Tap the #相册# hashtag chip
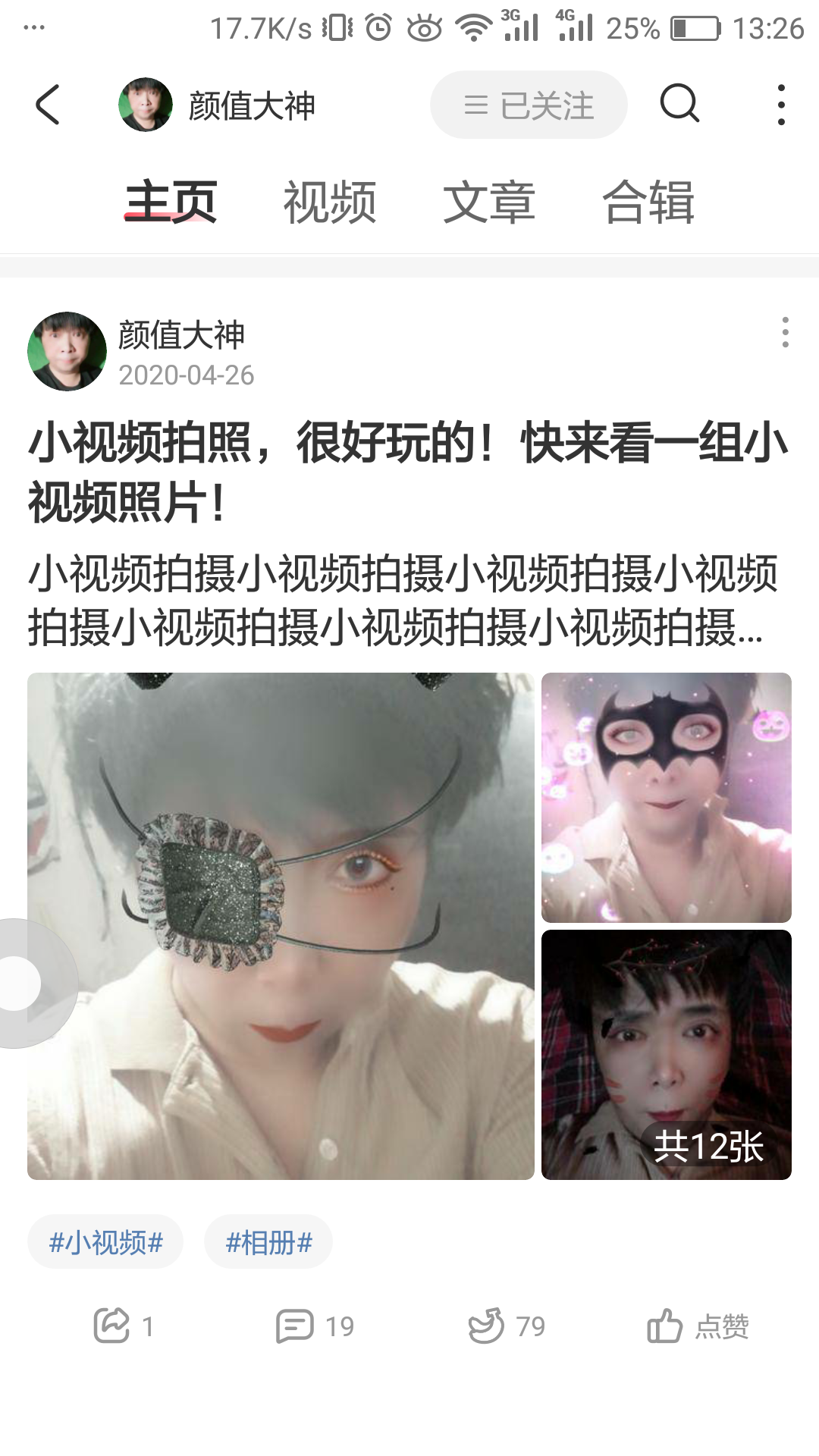This screenshot has width=819, height=1456. pyautogui.click(x=268, y=1242)
